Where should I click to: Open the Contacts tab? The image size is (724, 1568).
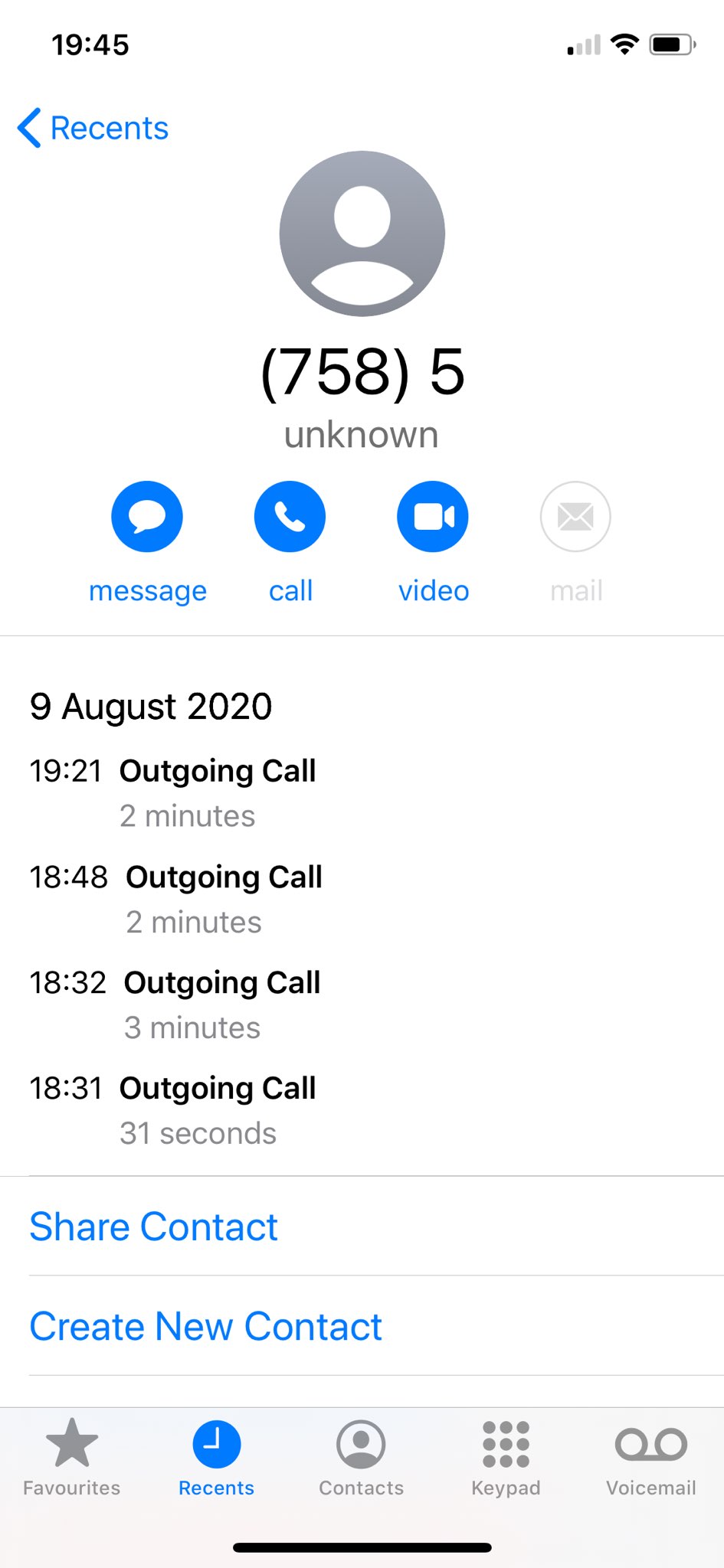coord(361,1457)
